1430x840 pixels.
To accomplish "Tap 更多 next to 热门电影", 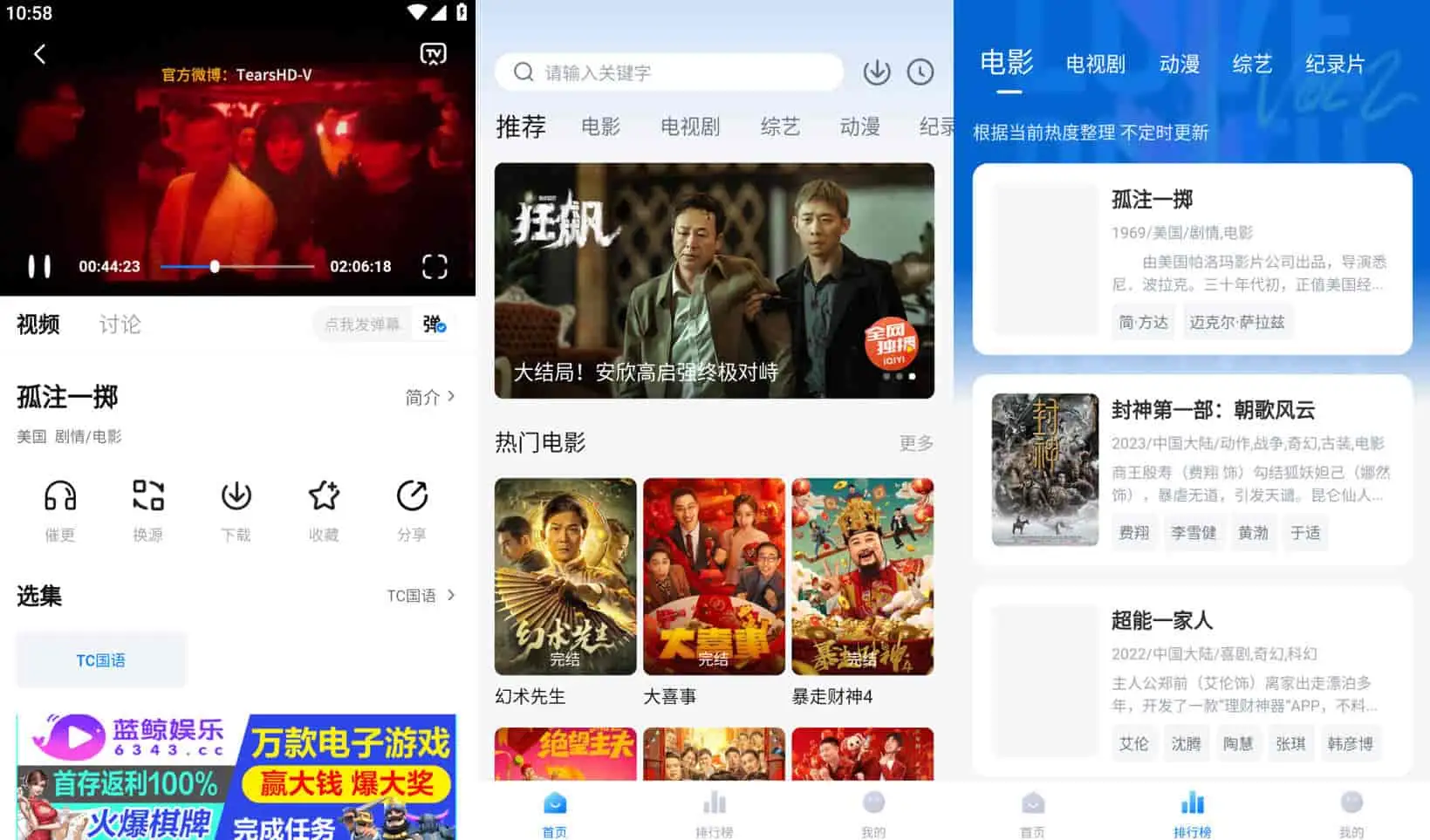I will (916, 443).
